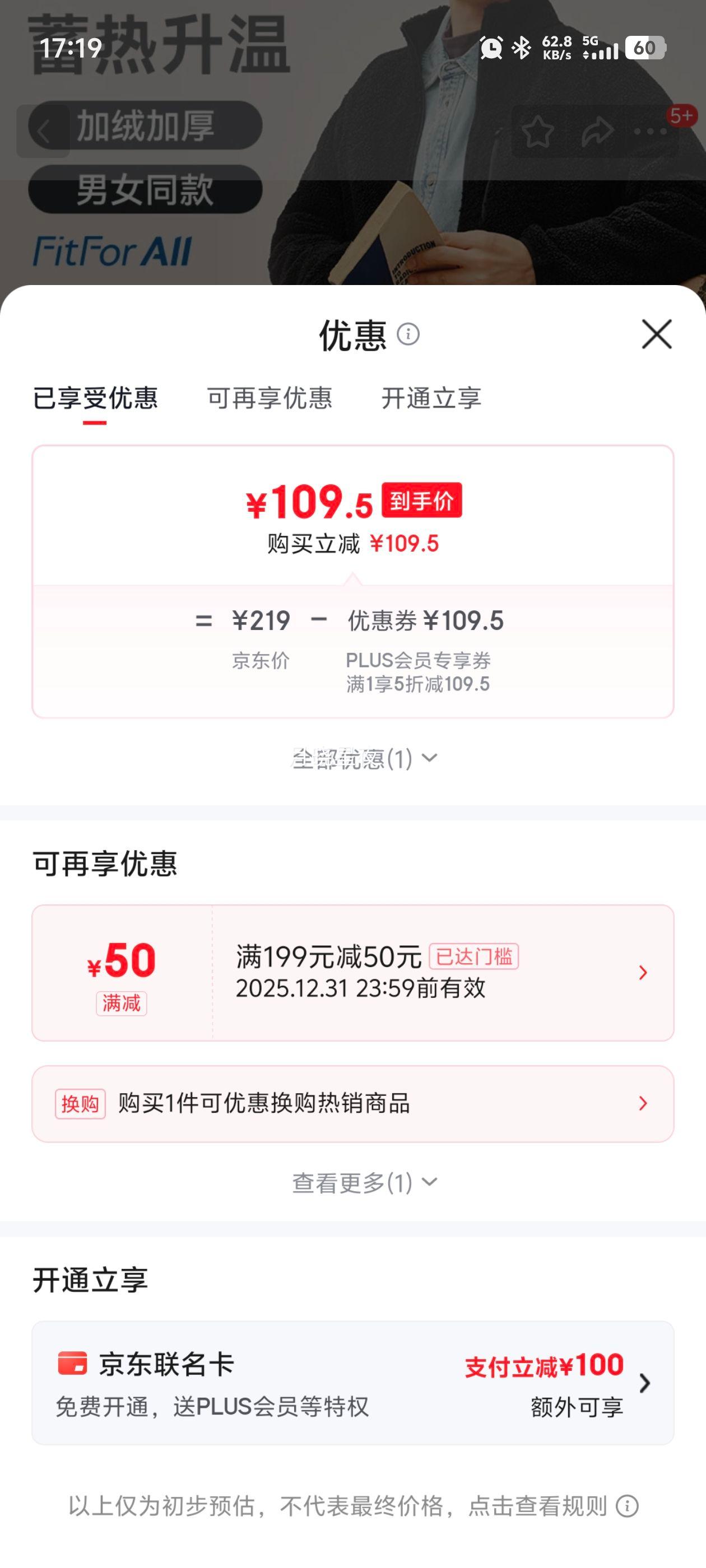Tap the Bluetooth icon in the status bar
Viewport: 706px width, 1568px height.
(x=523, y=48)
